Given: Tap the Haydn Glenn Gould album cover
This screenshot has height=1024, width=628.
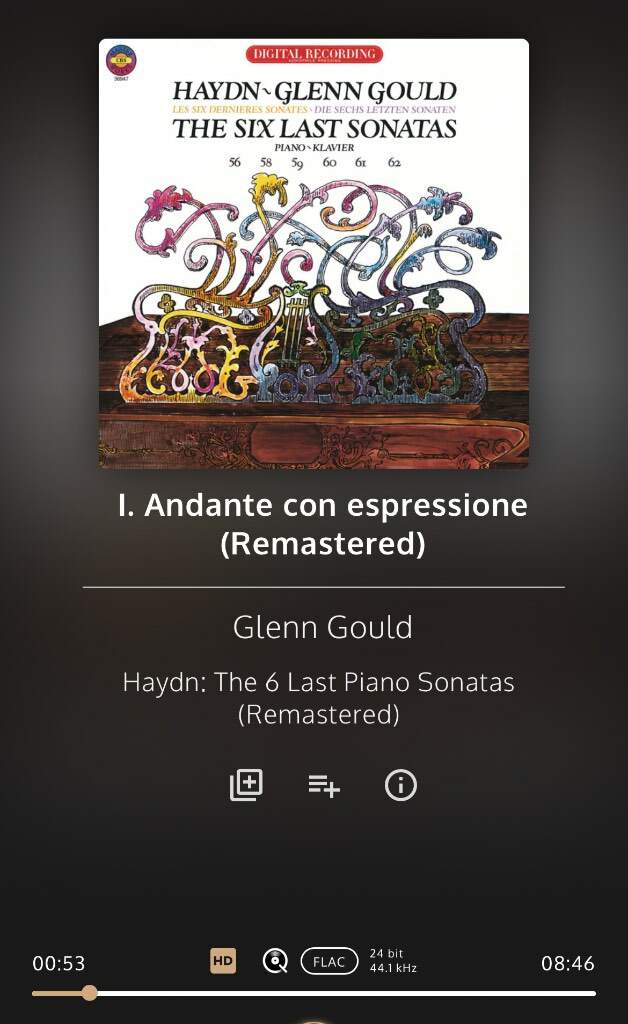Looking at the screenshot, I should tap(314, 253).
